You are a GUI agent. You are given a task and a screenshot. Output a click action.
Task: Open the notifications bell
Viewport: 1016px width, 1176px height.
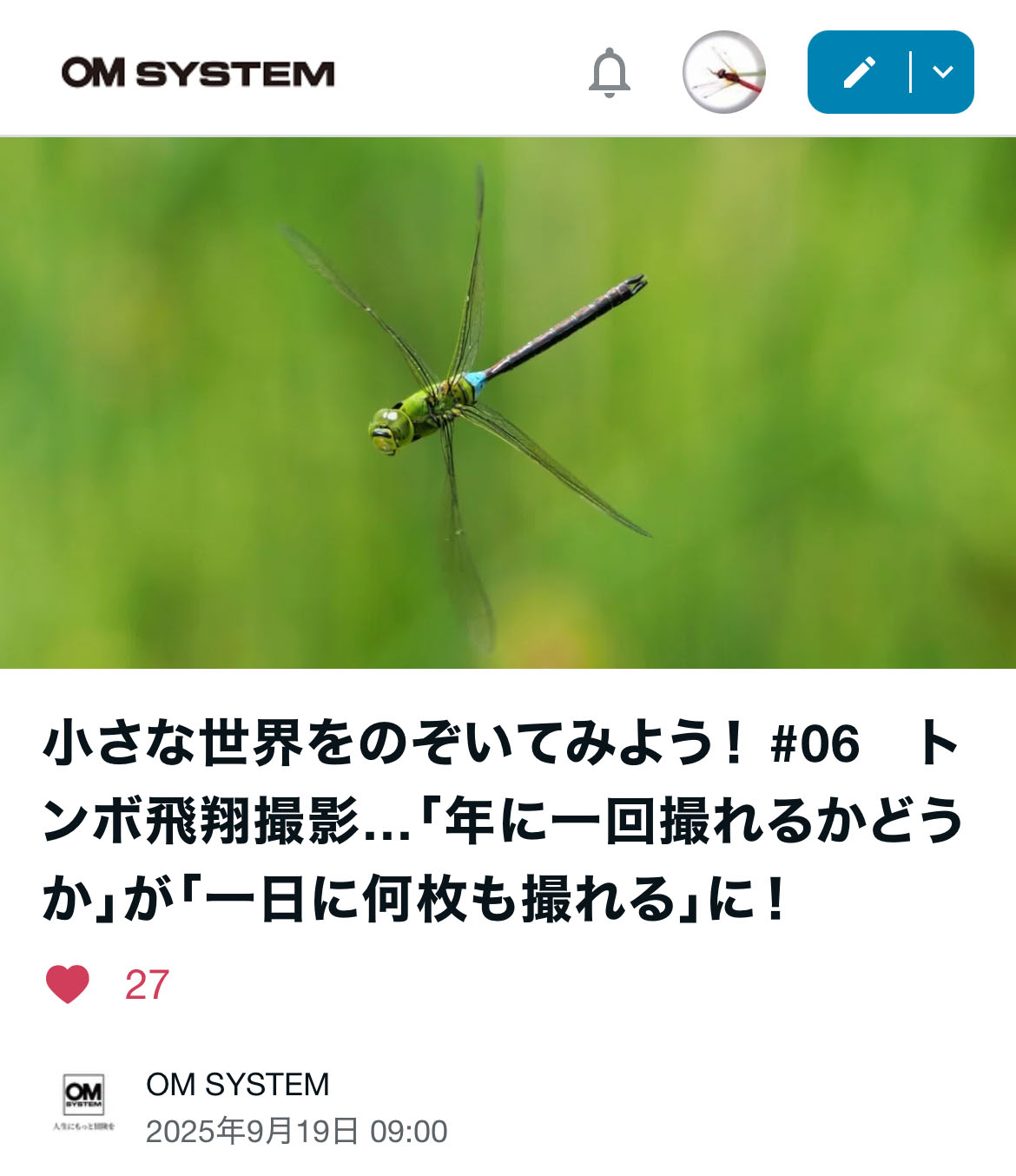pyautogui.click(x=609, y=73)
